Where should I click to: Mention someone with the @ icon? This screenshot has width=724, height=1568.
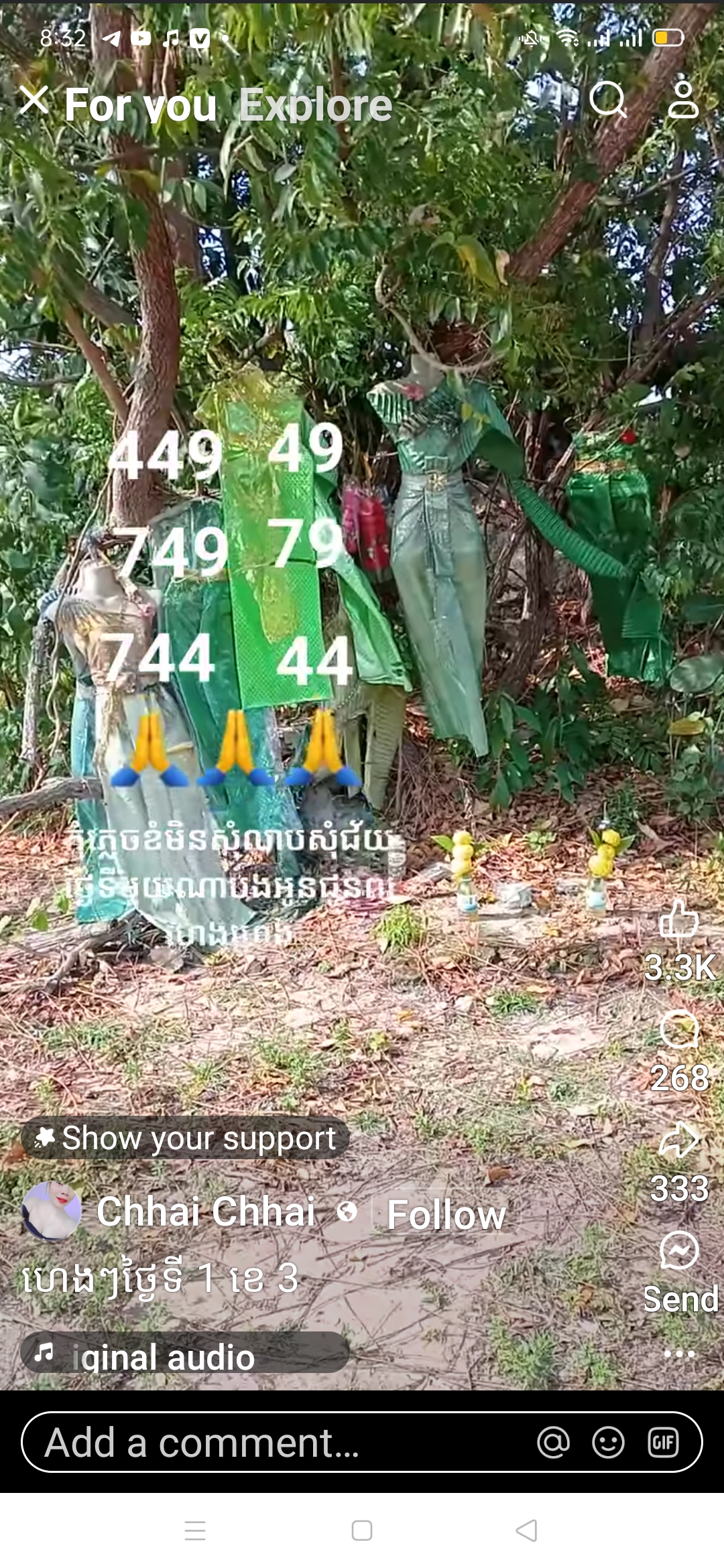point(553,1442)
